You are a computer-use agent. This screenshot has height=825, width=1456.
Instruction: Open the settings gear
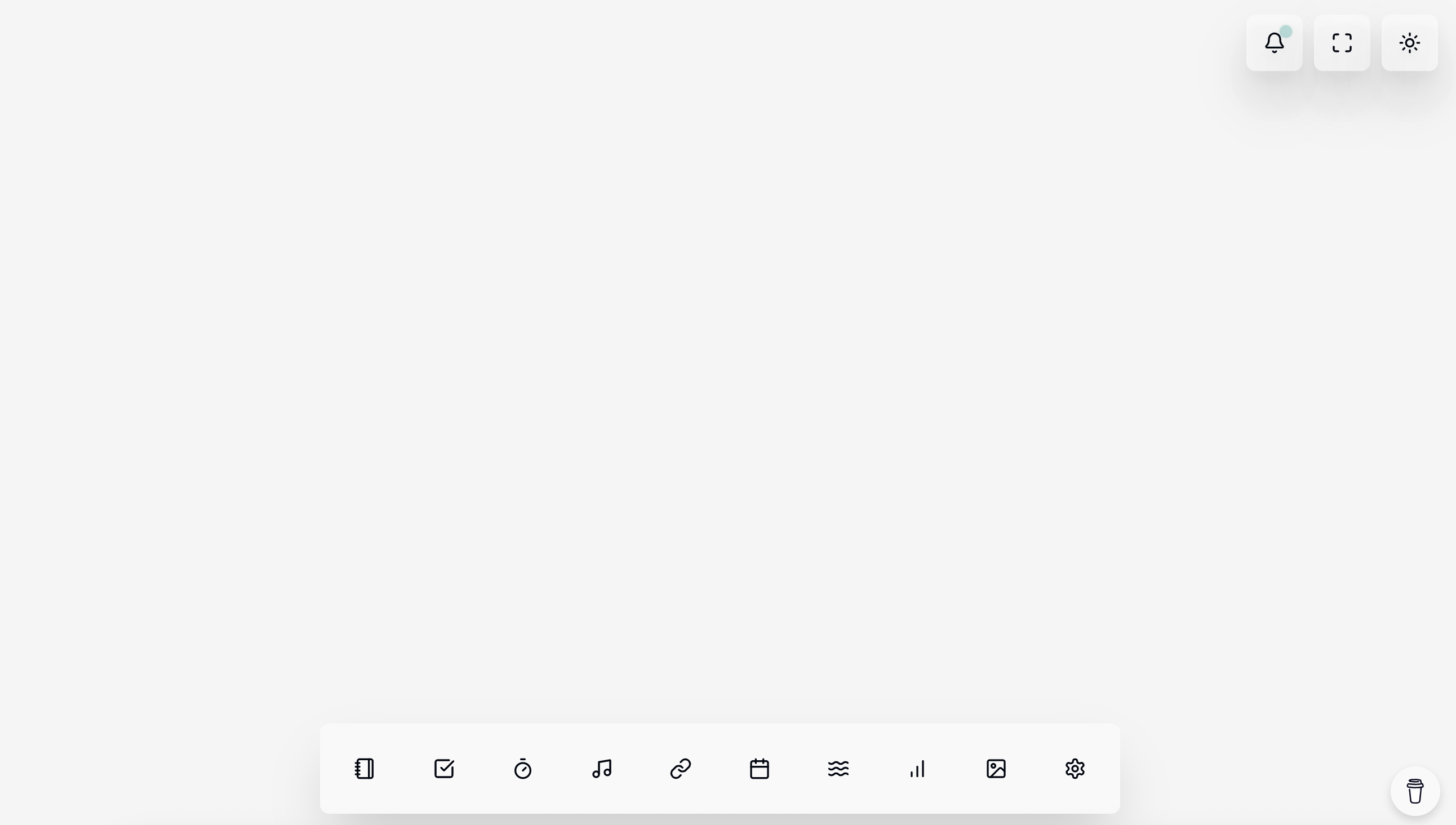1075,769
